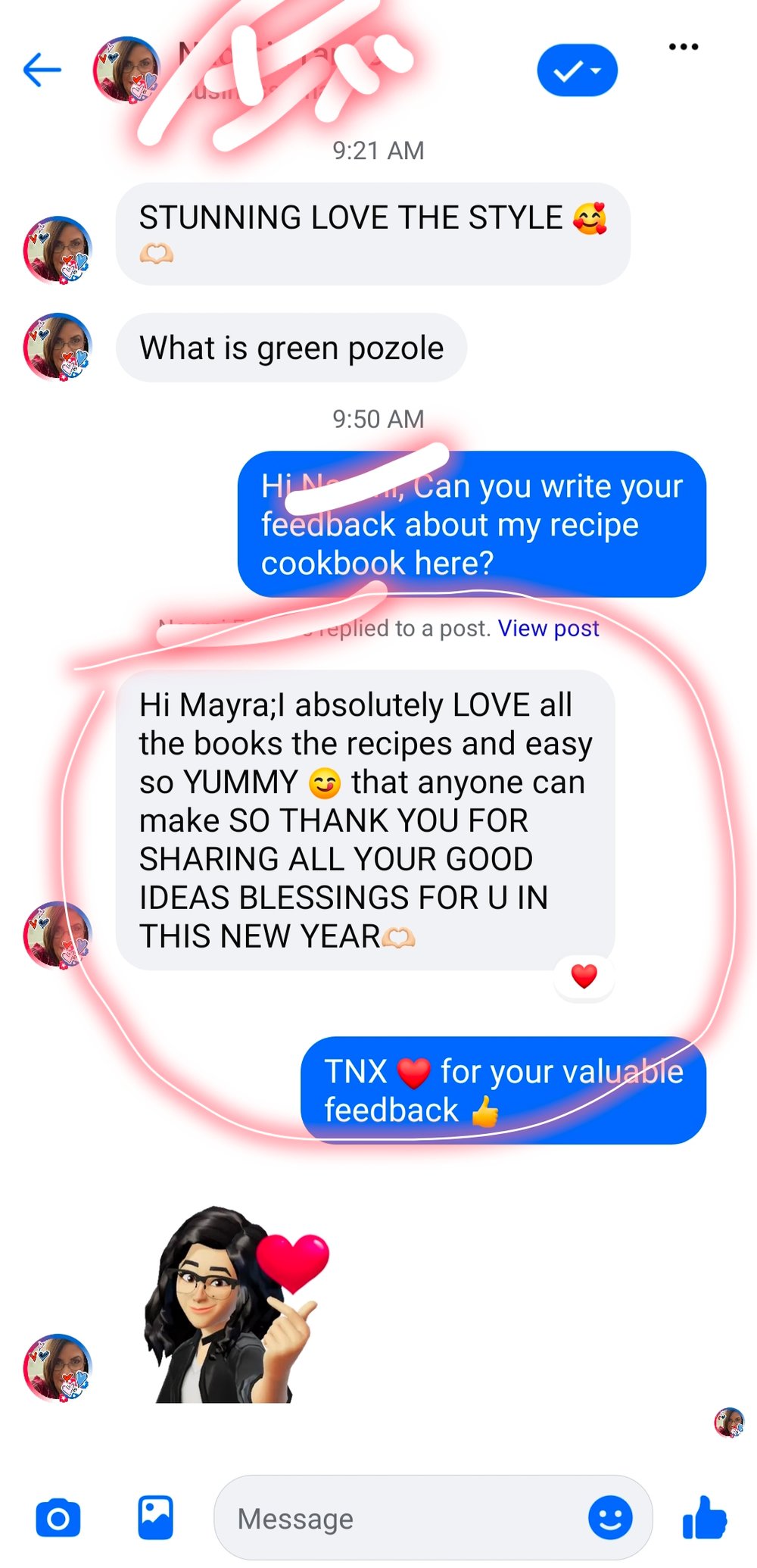This screenshot has height=1568, width=757.
Task: Open the contact's profile picture in header
Action: pos(126,70)
